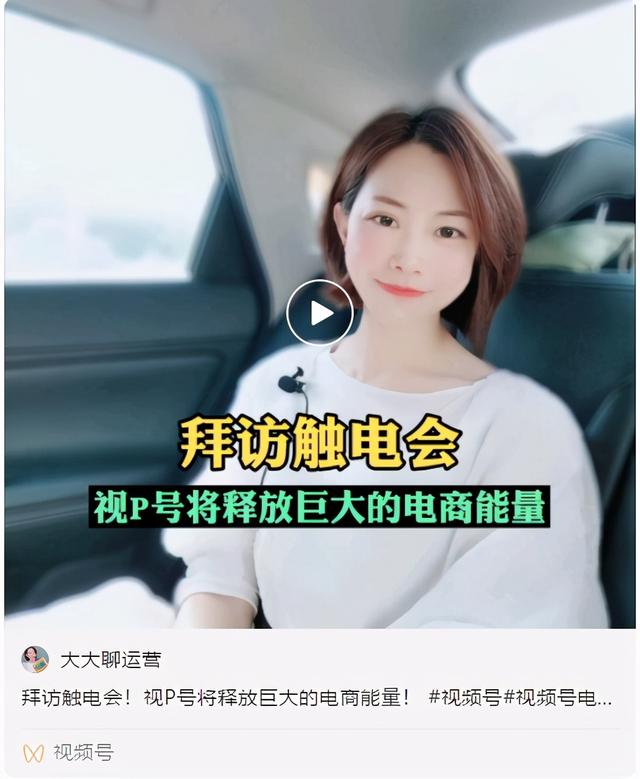Play the 拜访触电会 video
This screenshot has height=779, width=640.
click(320, 313)
